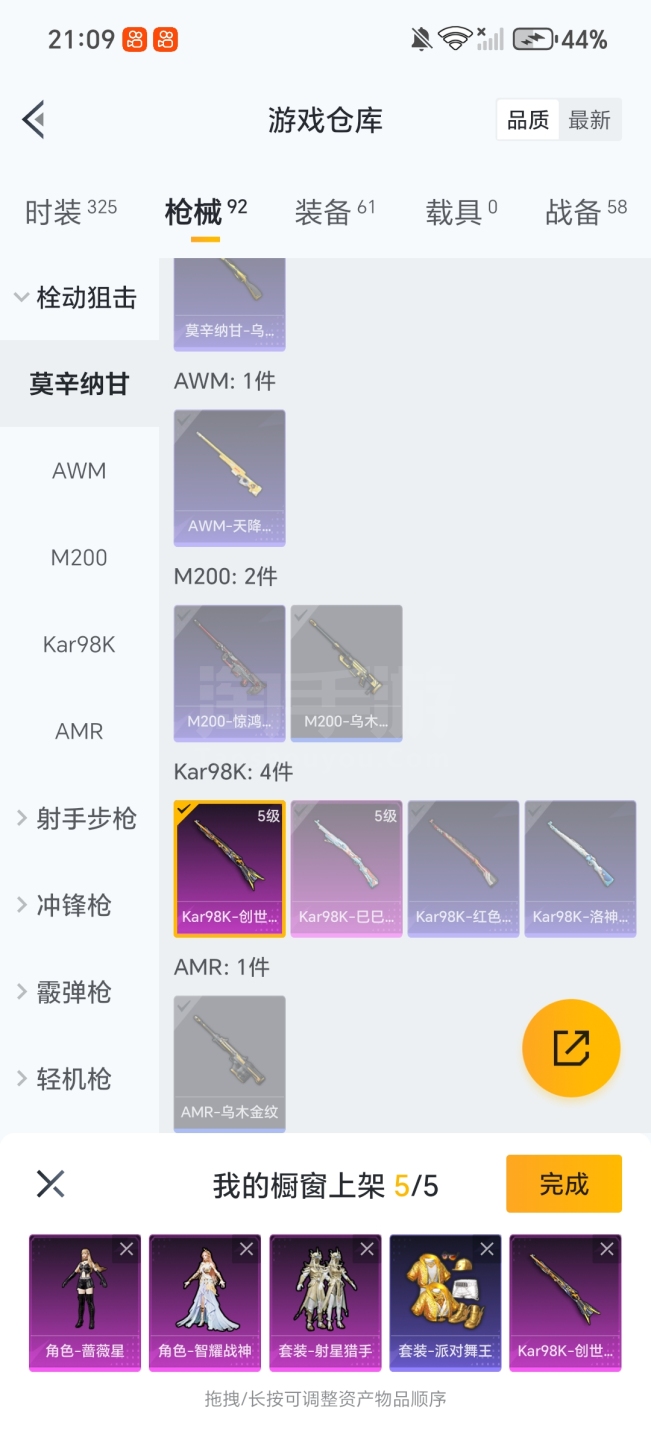The image size is (651, 1440).
Task: Deselect the Kar98K-创世 skin in the grid
Action: (x=229, y=868)
